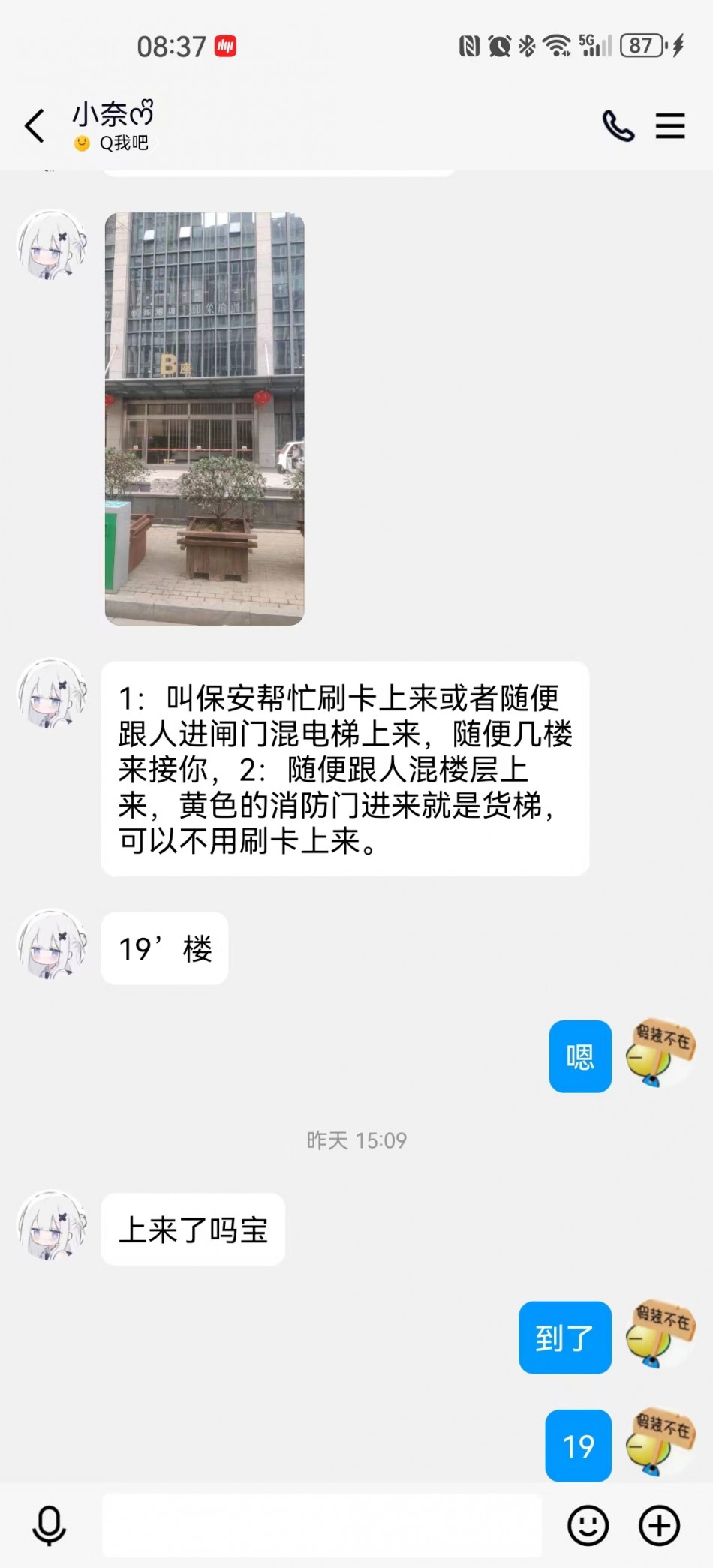The width and height of the screenshot is (713, 1568).
Task: Open 小奈's avatar next to 上来了吗宝
Action: coord(51,1225)
